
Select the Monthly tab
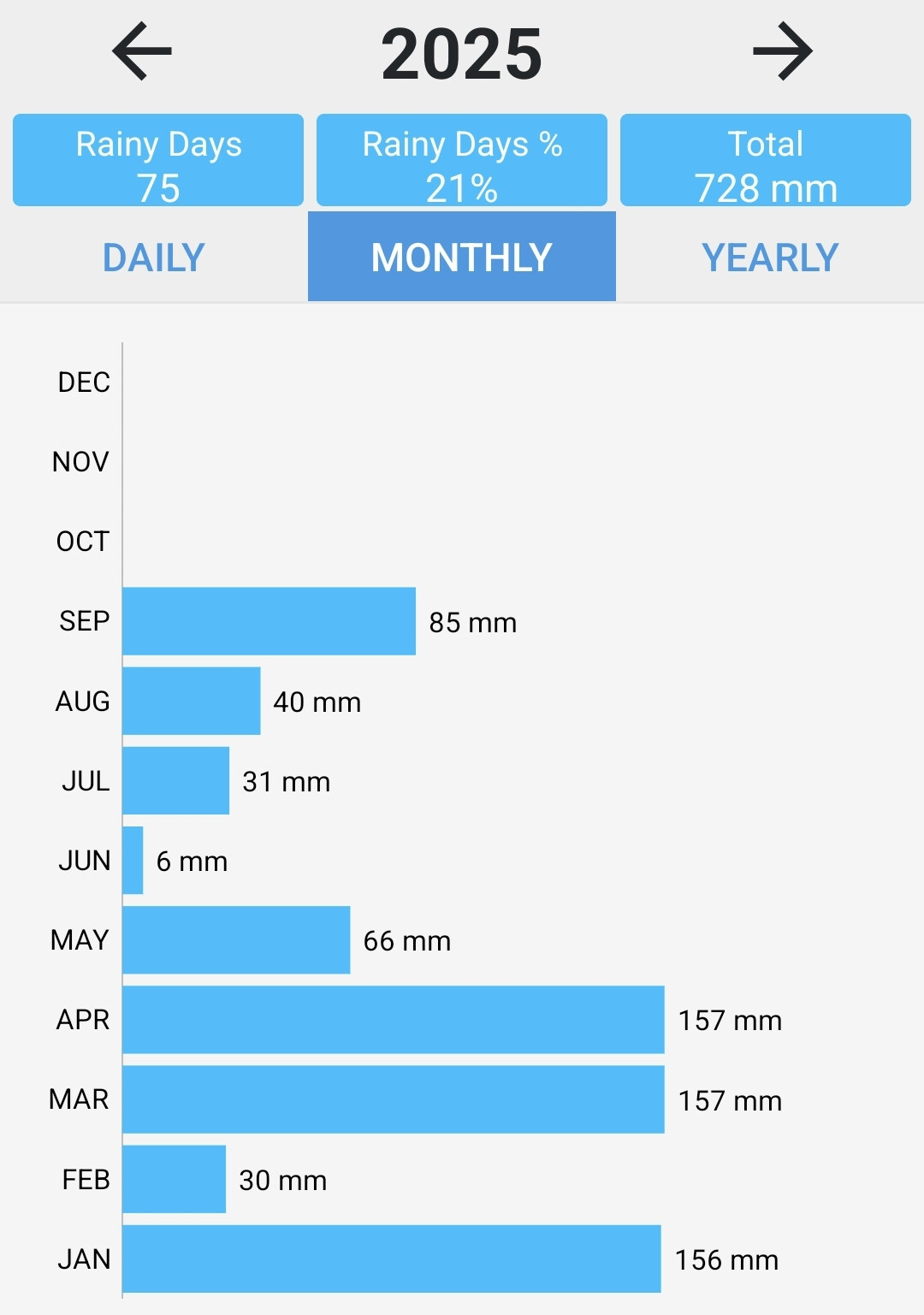click(x=462, y=258)
